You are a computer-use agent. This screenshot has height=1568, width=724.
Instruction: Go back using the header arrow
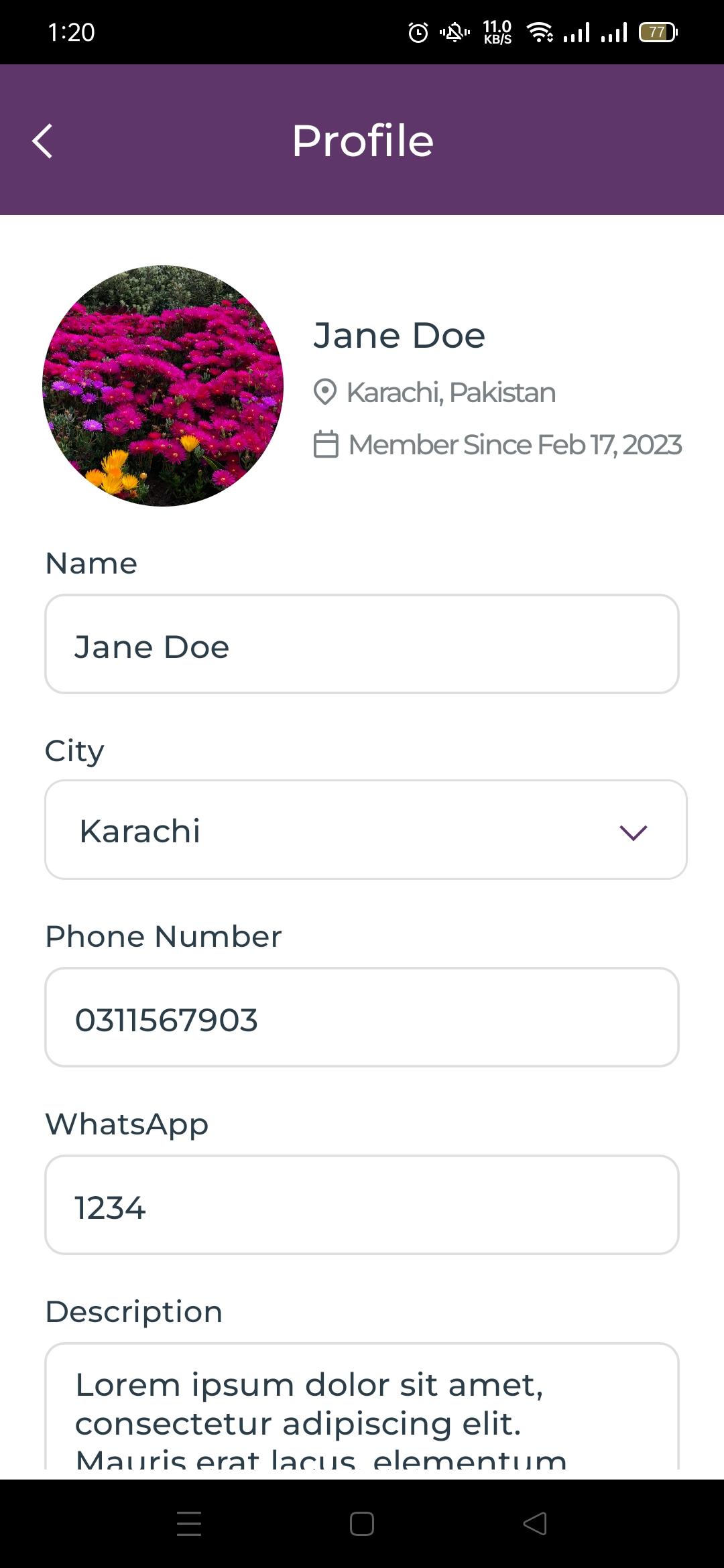point(42,141)
